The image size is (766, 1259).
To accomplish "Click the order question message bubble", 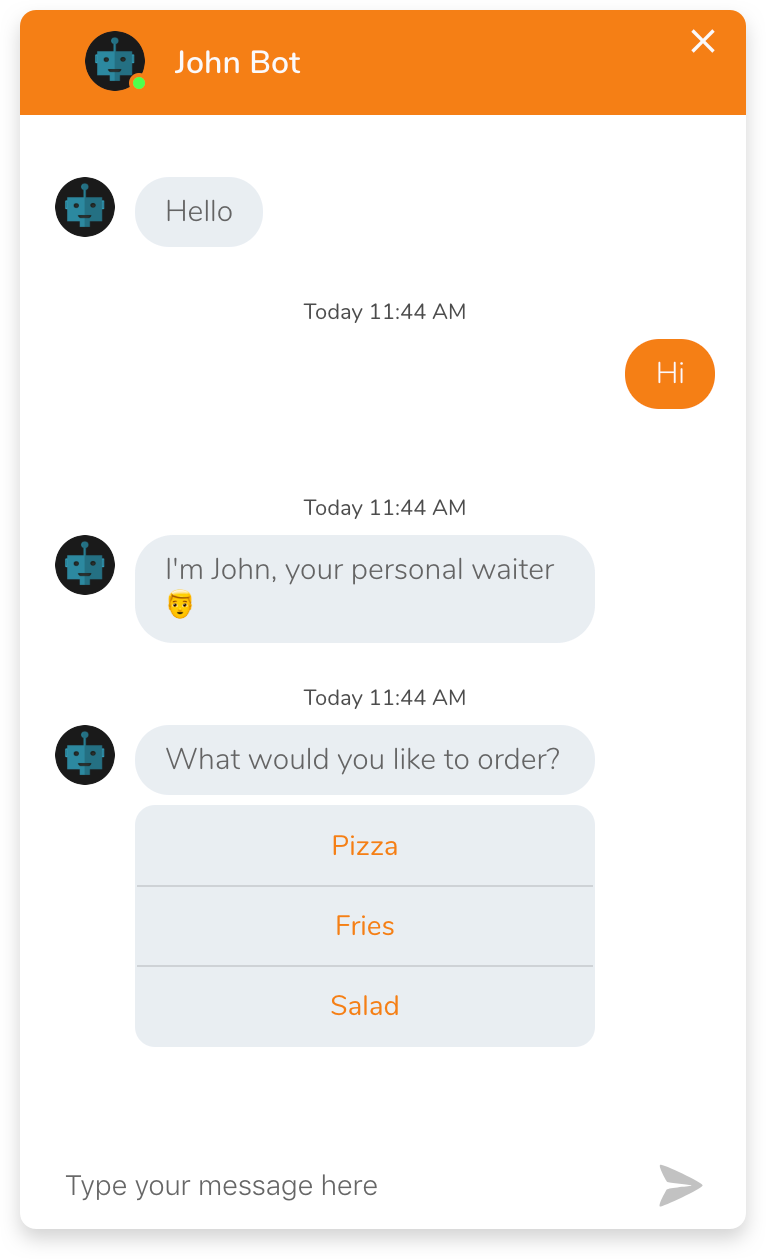I will [x=364, y=760].
